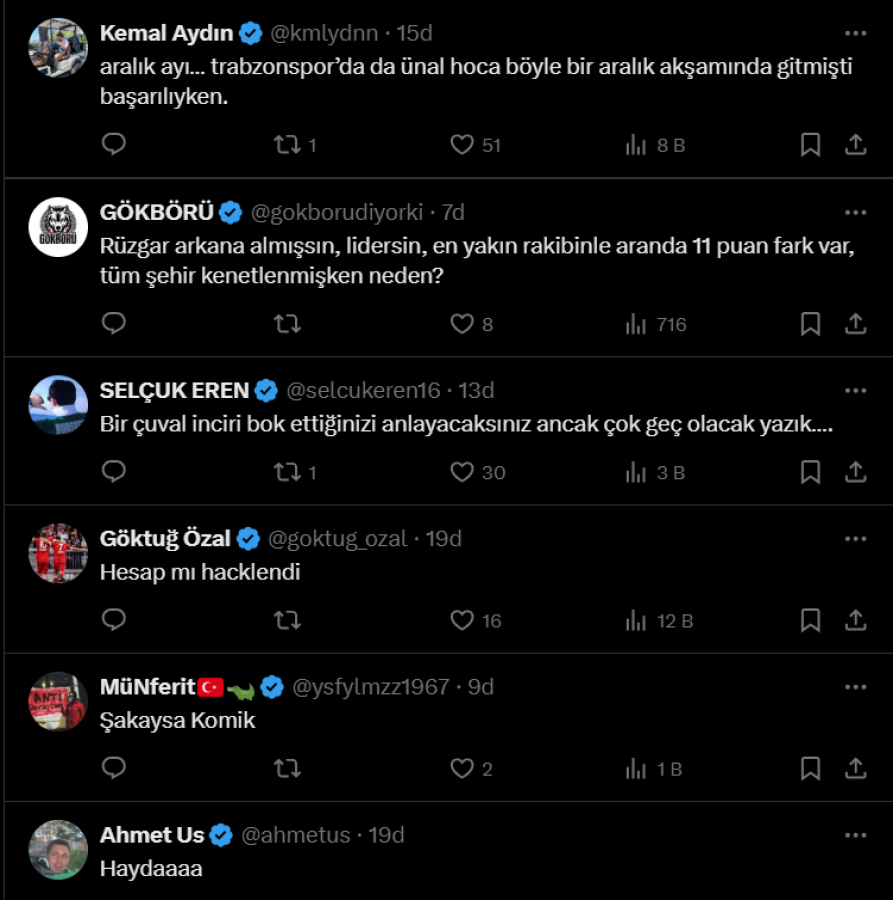View analytics of SELÇUK EREN's tweet
Viewport: 893px width, 900px height.
point(636,472)
